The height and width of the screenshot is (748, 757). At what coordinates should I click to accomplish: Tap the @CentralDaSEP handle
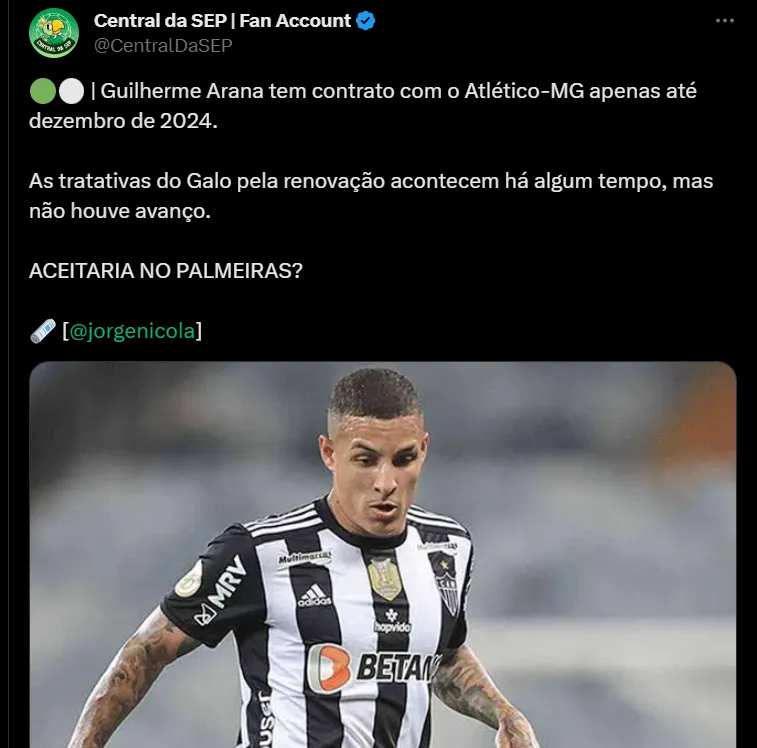point(163,45)
